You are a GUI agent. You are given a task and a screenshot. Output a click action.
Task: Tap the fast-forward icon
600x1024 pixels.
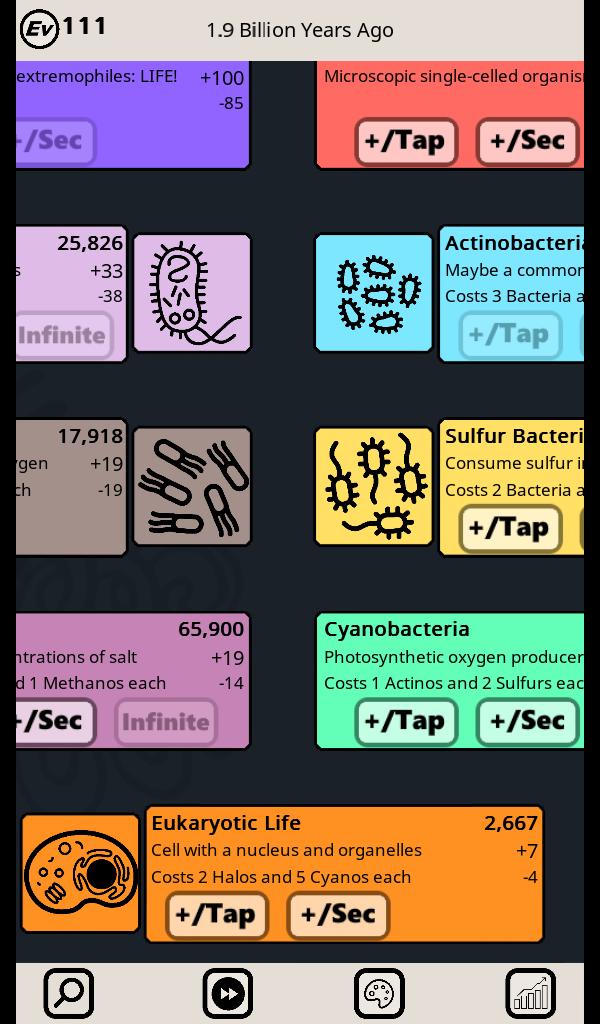(x=227, y=993)
